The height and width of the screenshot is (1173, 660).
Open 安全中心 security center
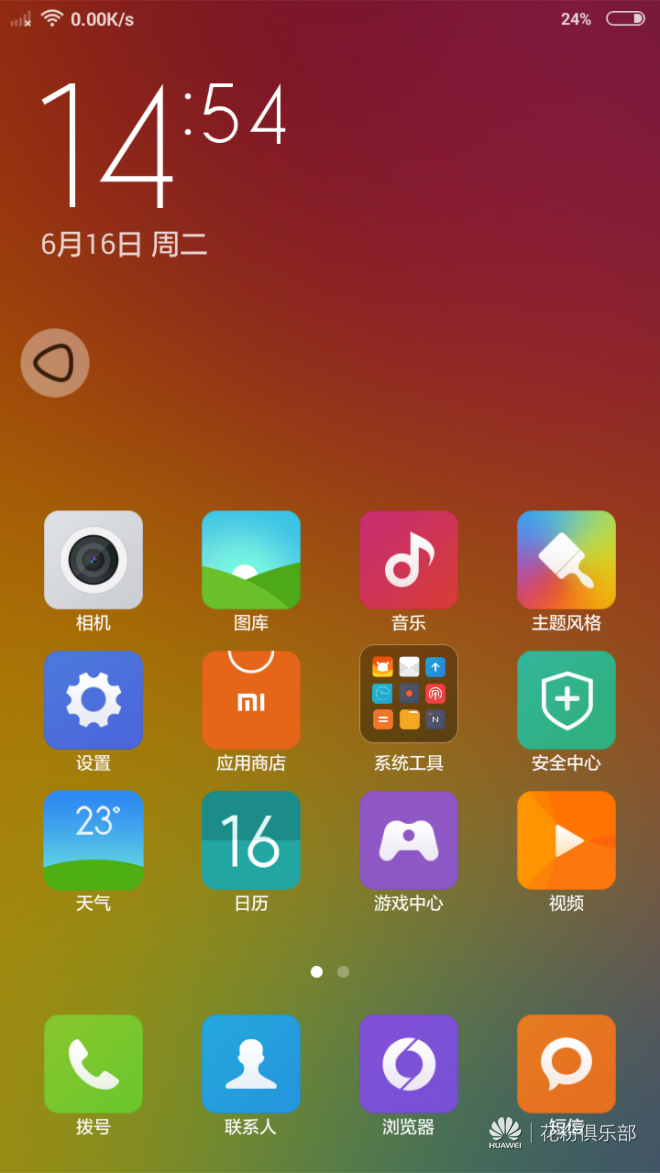point(566,700)
